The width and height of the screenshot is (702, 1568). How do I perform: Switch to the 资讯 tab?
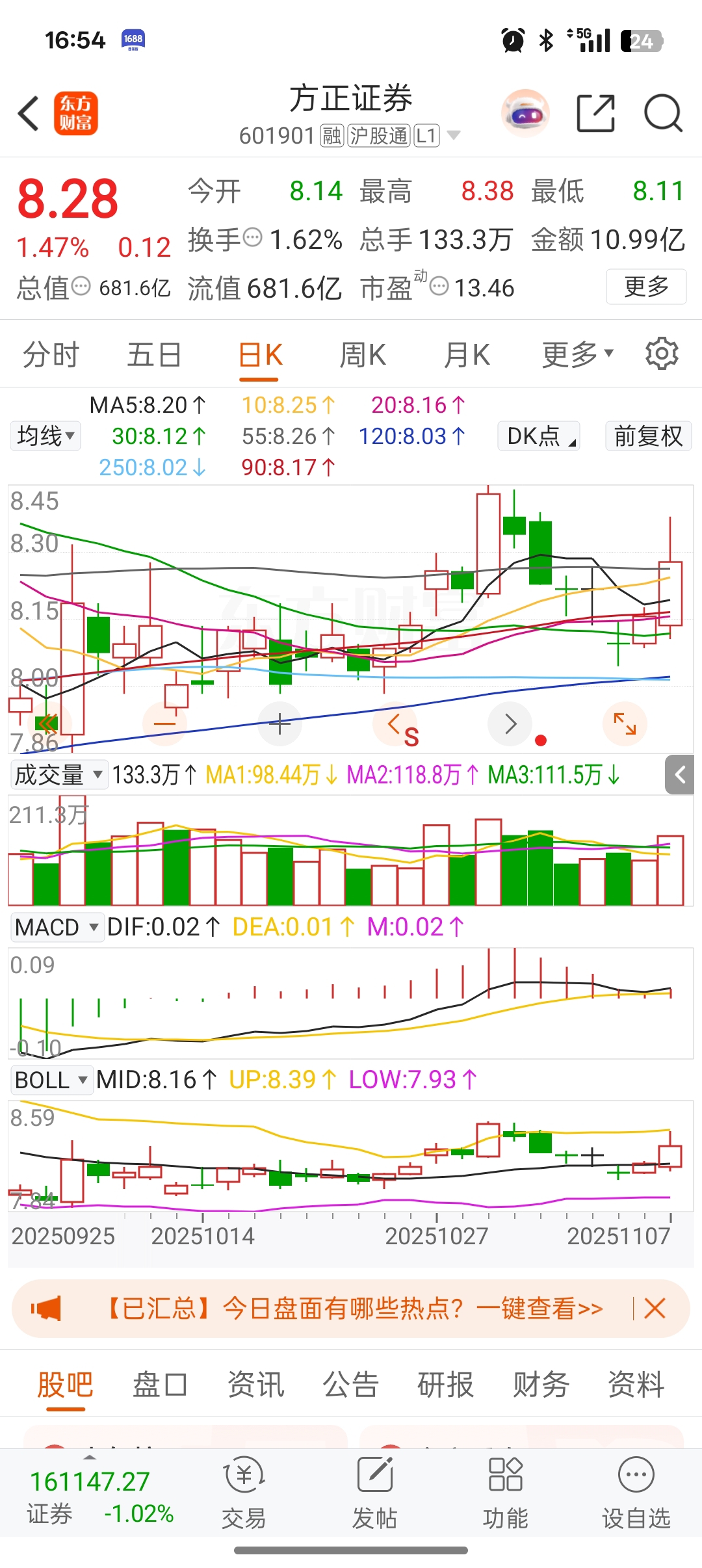(255, 1385)
